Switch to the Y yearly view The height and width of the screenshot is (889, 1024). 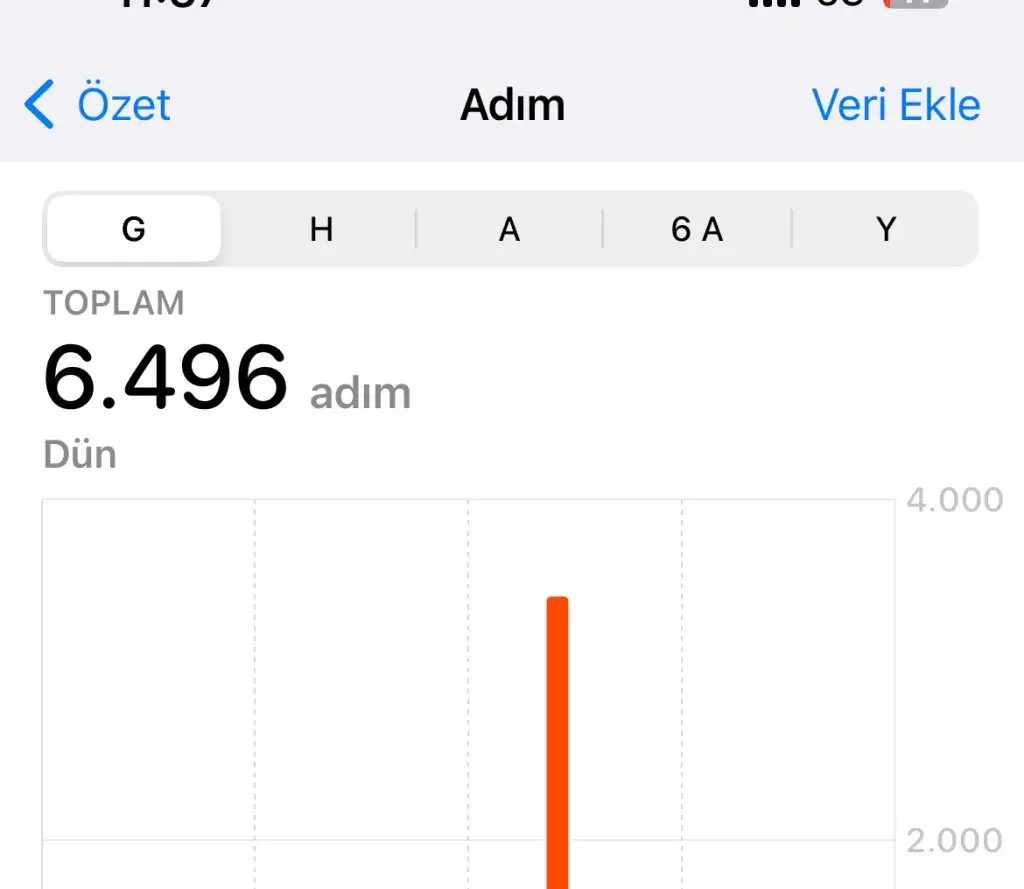(885, 229)
